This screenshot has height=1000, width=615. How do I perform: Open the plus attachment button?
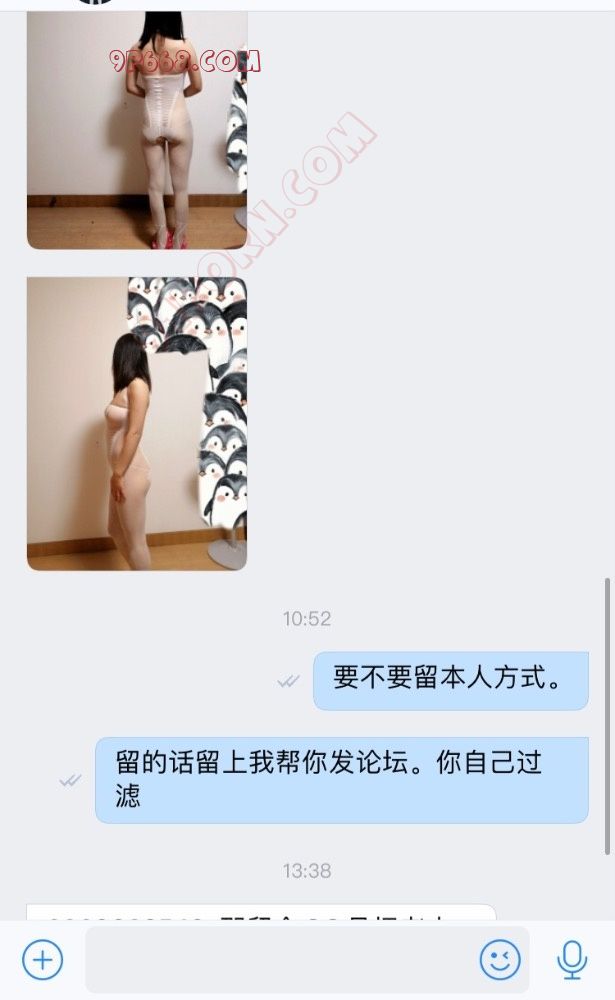click(x=42, y=960)
